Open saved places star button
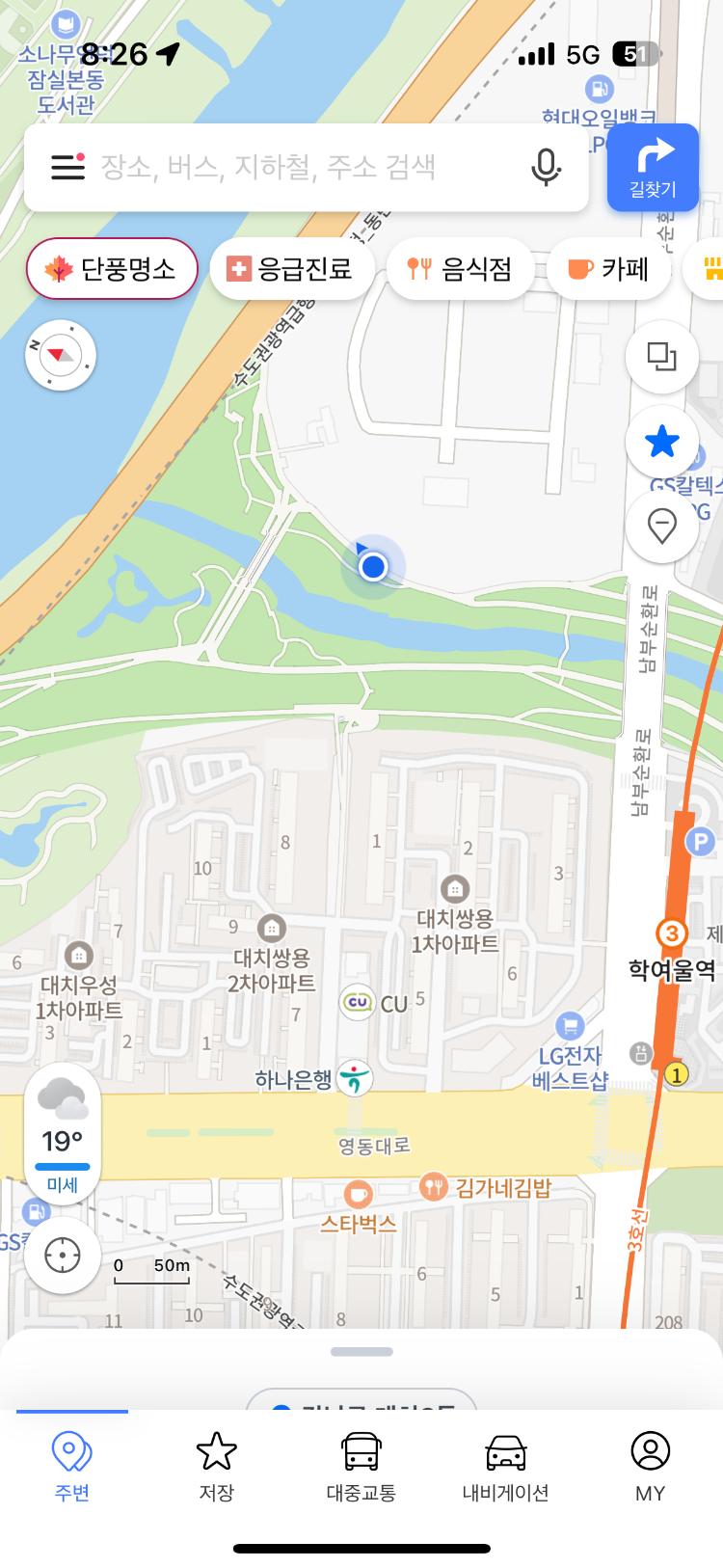723x1568 pixels. [x=661, y=442]
